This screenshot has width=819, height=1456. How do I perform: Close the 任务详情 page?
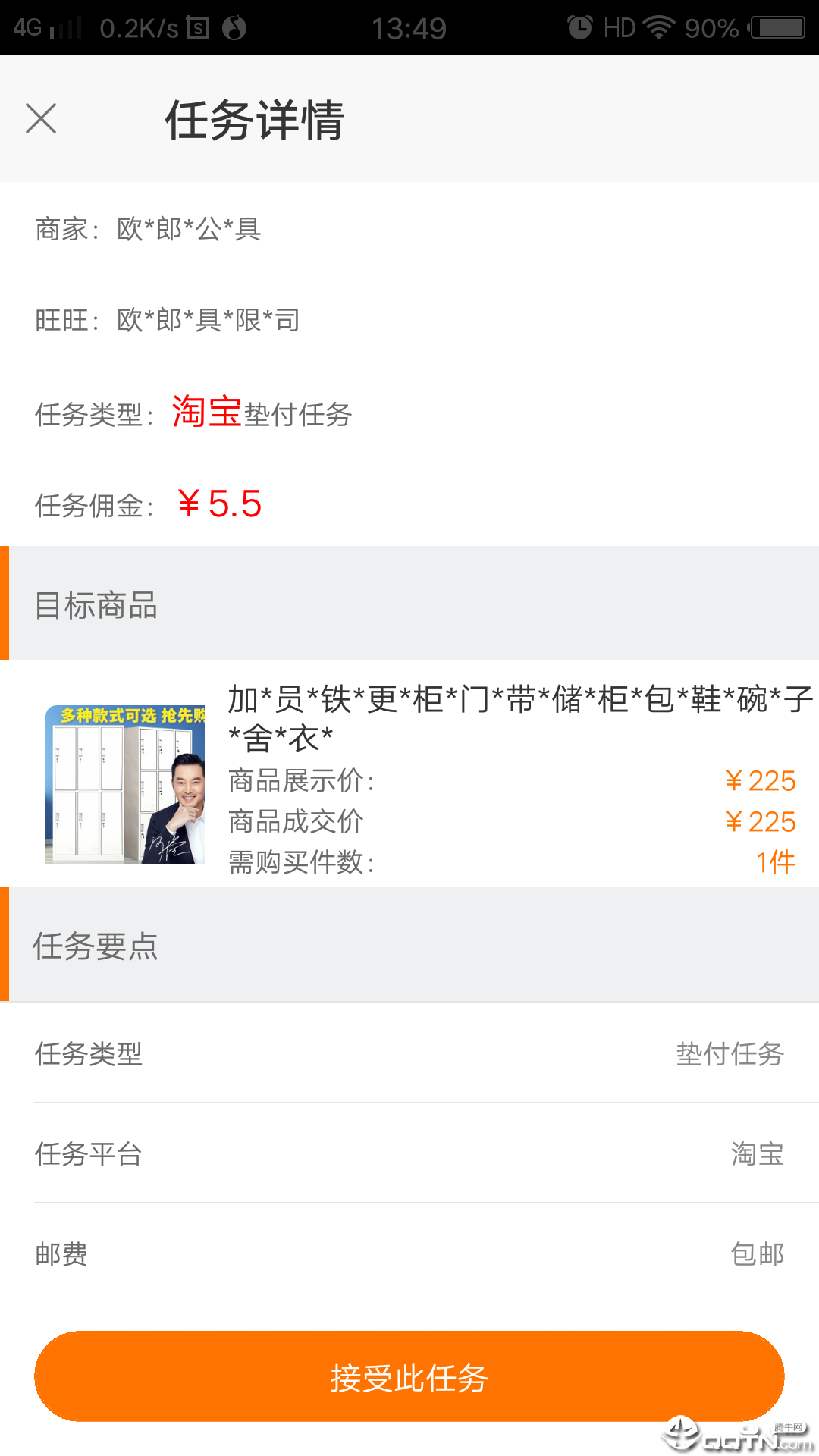pyautogui.click(x=41, y=118)
